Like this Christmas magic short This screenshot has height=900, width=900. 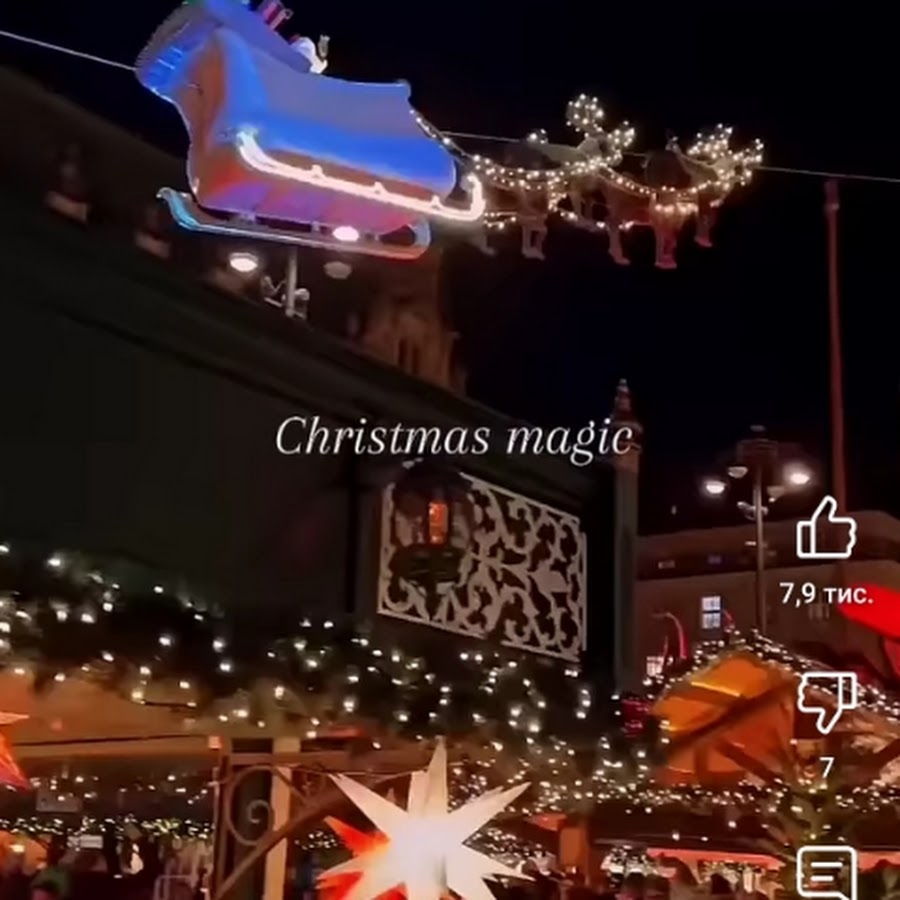(x=826, y=529)
